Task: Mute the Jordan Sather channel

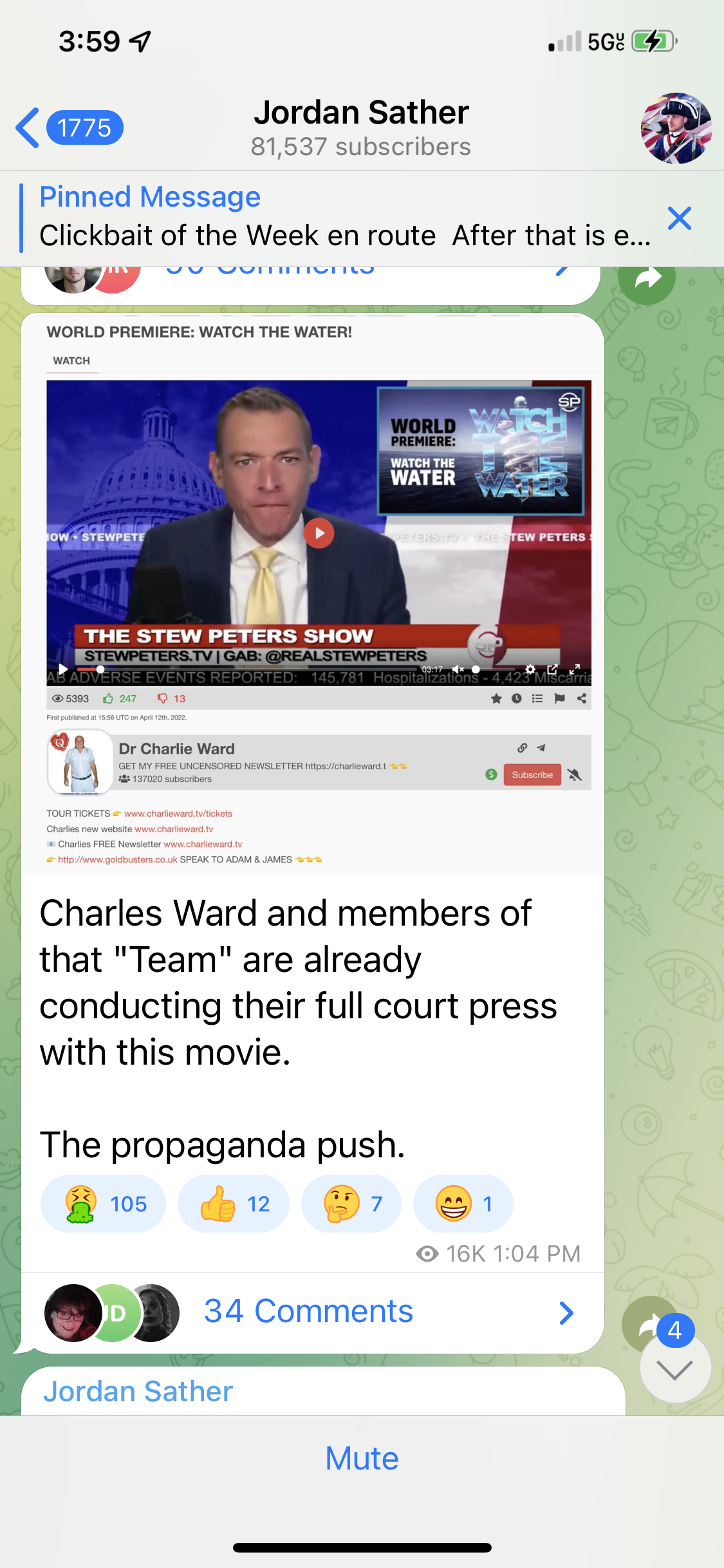Action: coord(362,1459)
